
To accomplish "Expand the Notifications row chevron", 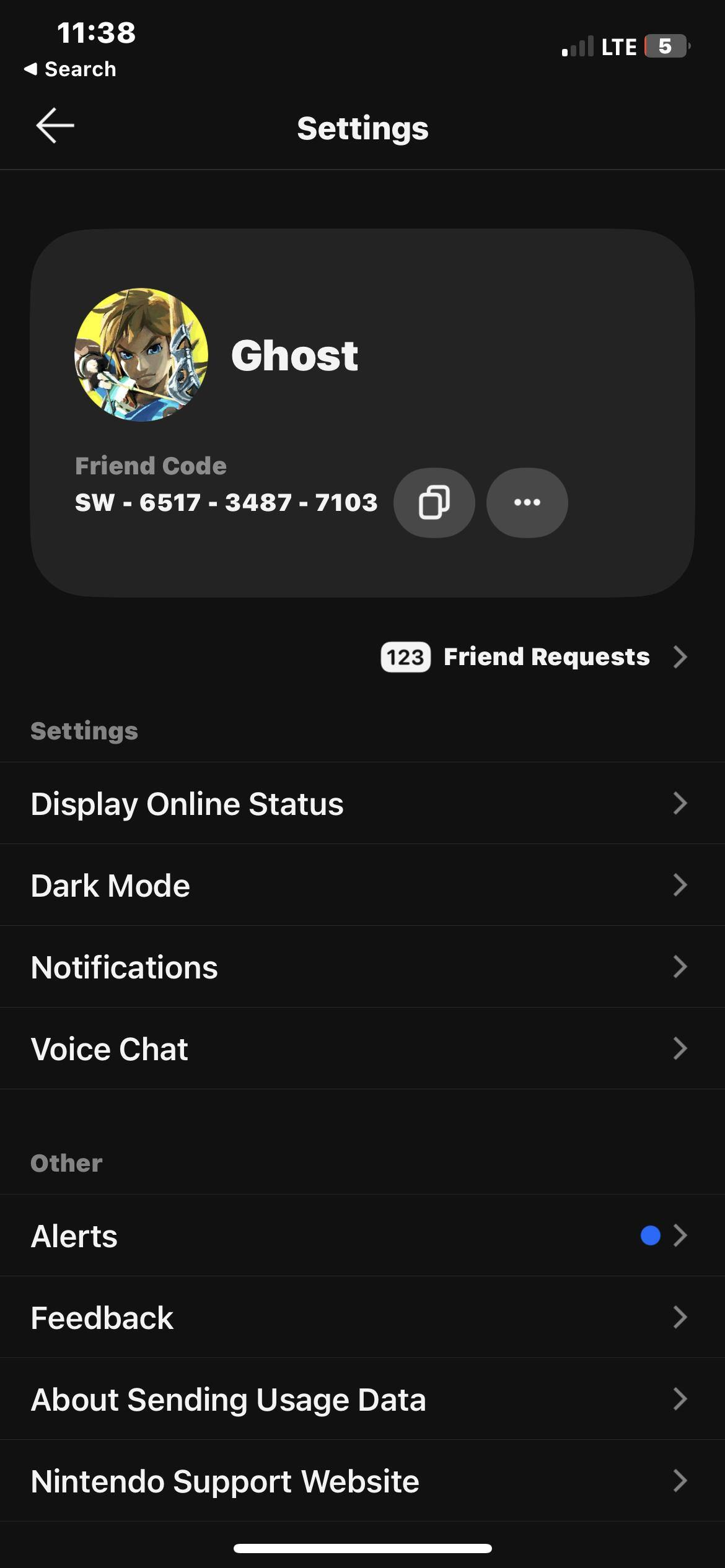I will 680,966.
